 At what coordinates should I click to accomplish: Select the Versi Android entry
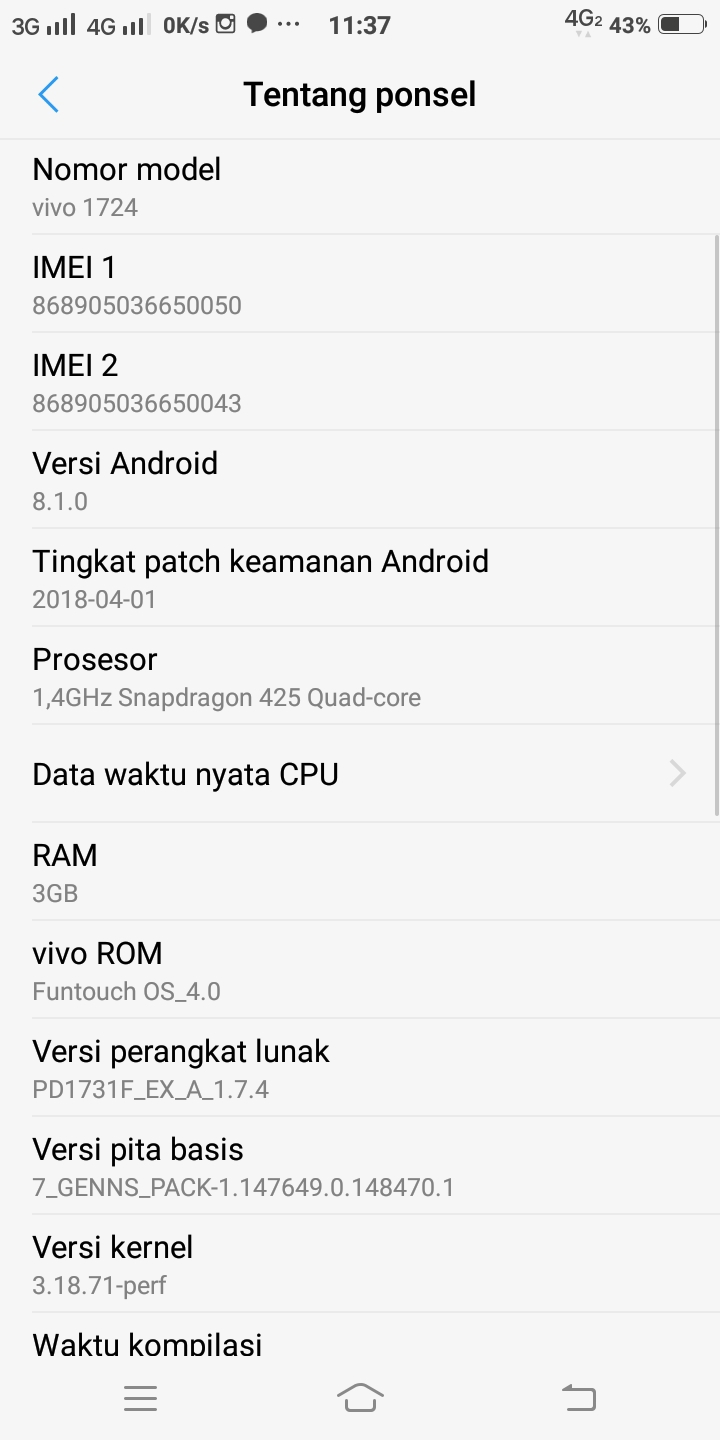pyautogui.click(x=360, y=480)
